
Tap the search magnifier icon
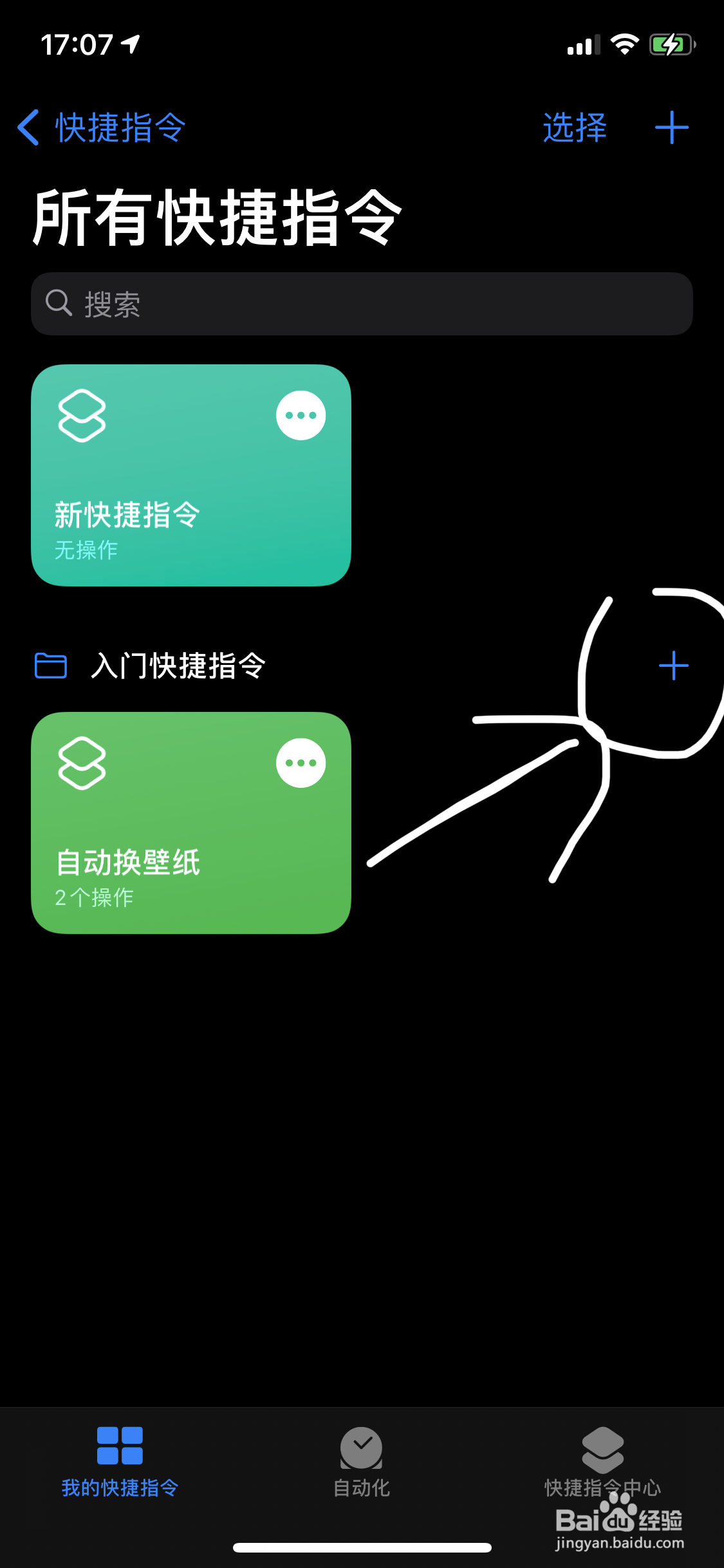(x=58, y=303)
